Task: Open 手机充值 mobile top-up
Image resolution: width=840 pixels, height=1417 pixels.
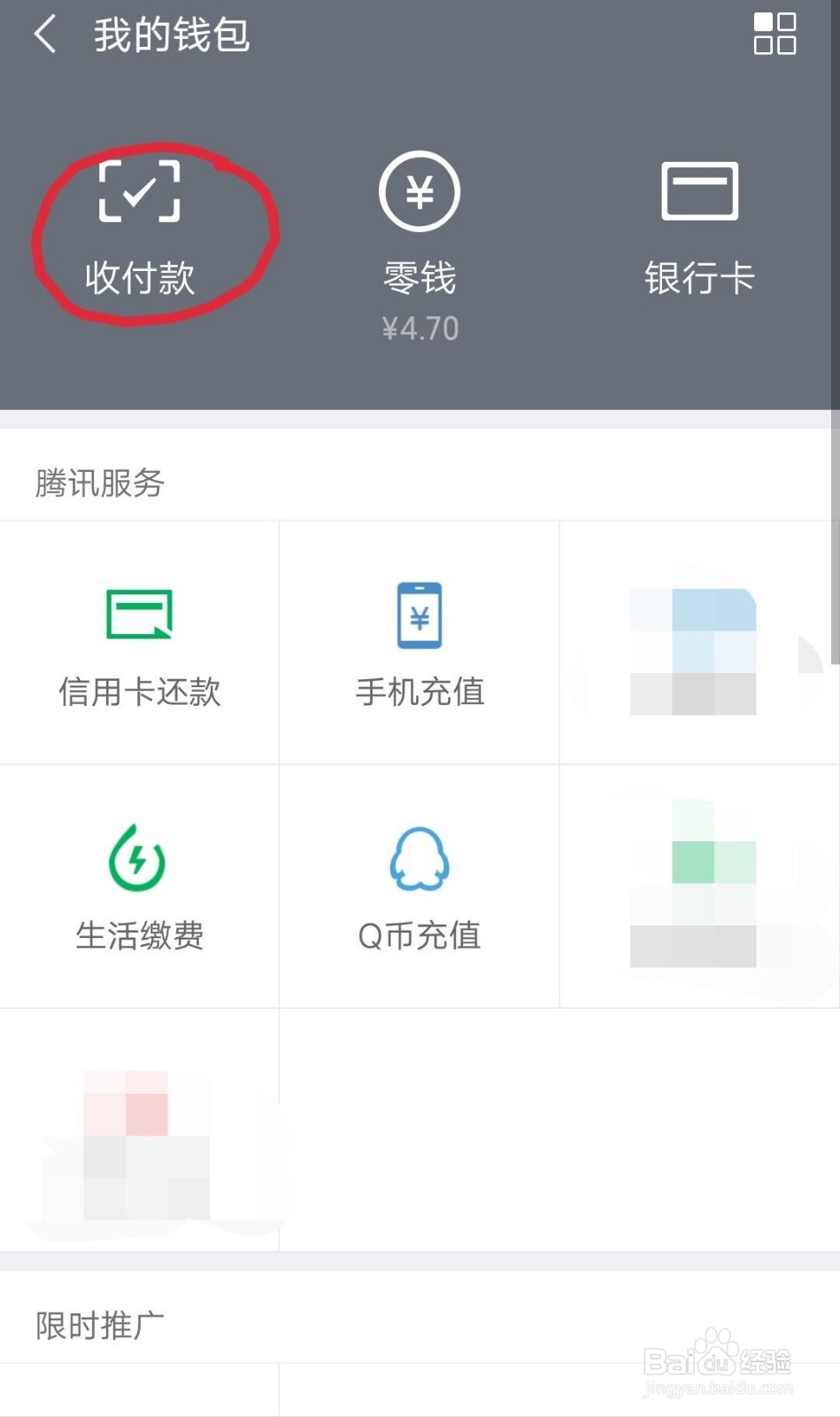Action: coord(419,643)
